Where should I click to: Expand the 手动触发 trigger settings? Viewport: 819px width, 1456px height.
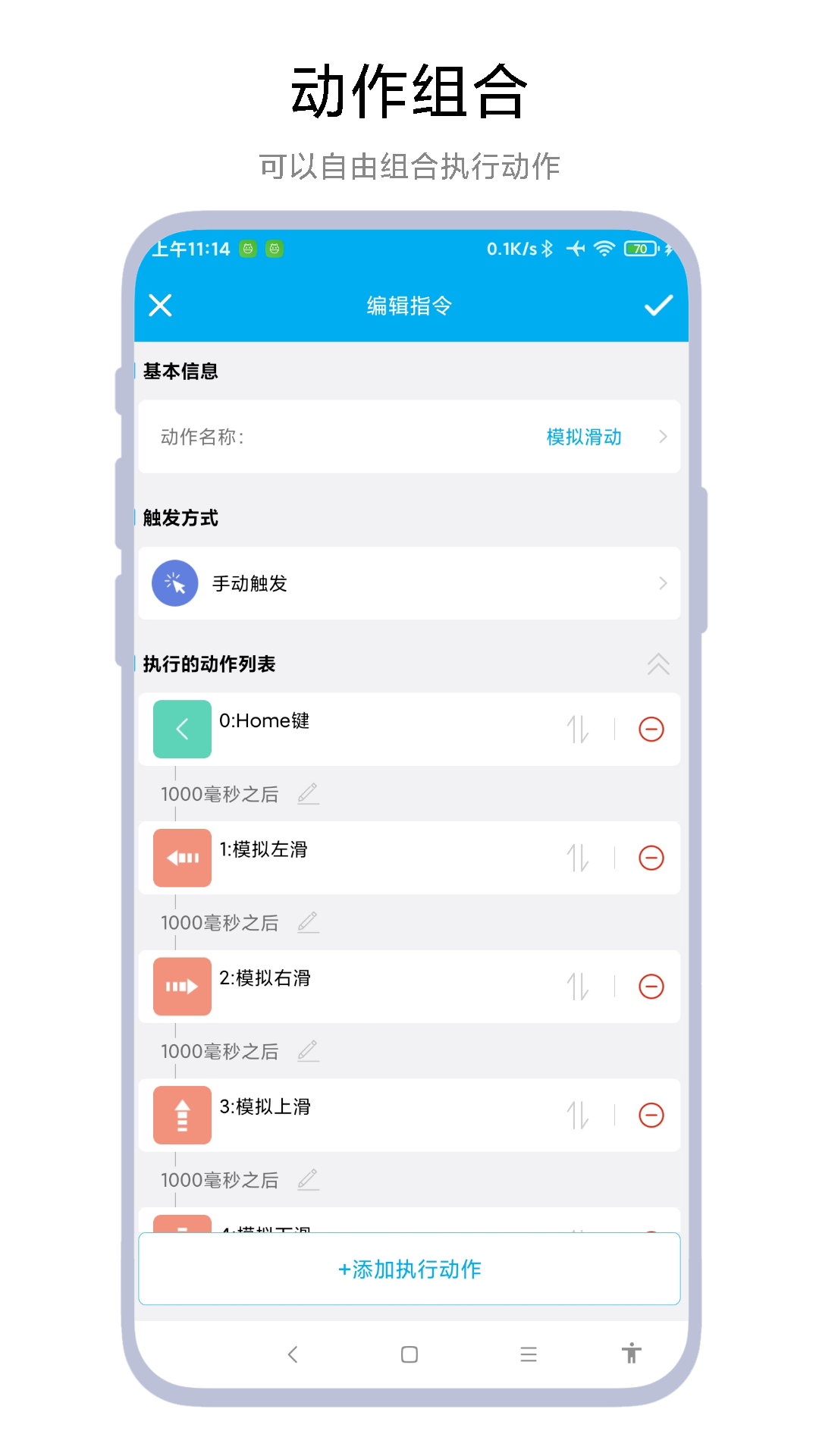point(662,583)
